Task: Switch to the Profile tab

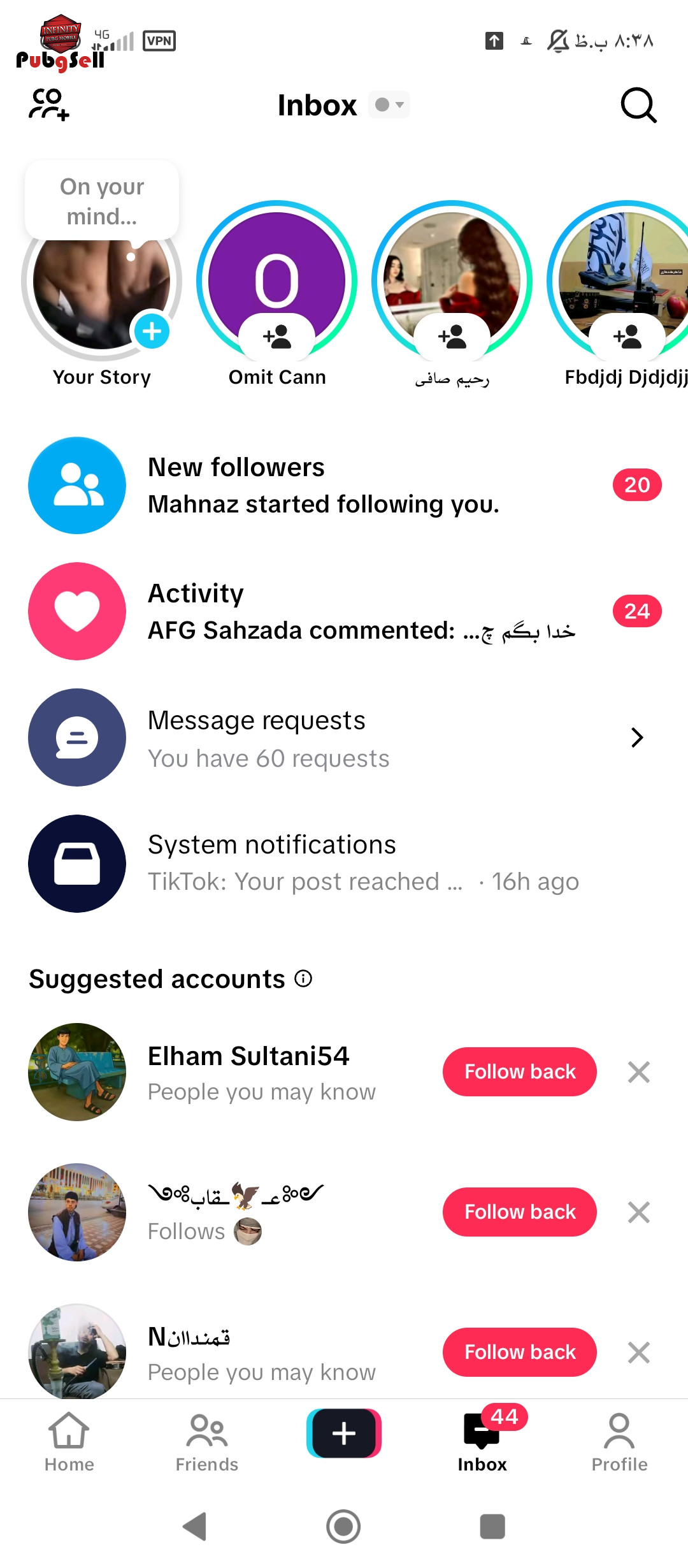Action: click(619, 1442)
